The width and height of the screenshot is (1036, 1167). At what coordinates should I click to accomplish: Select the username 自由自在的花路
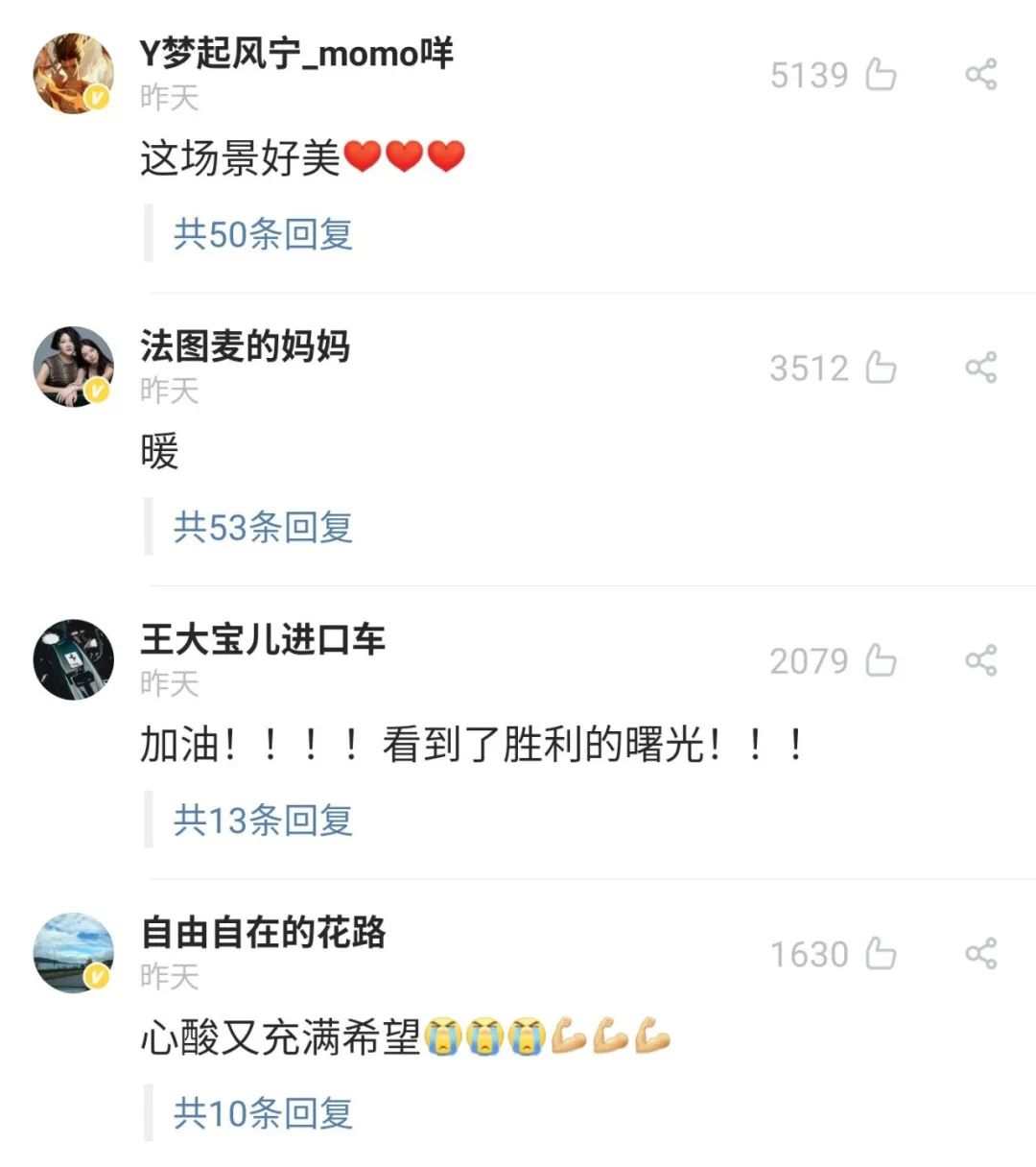tap(263, 932)
